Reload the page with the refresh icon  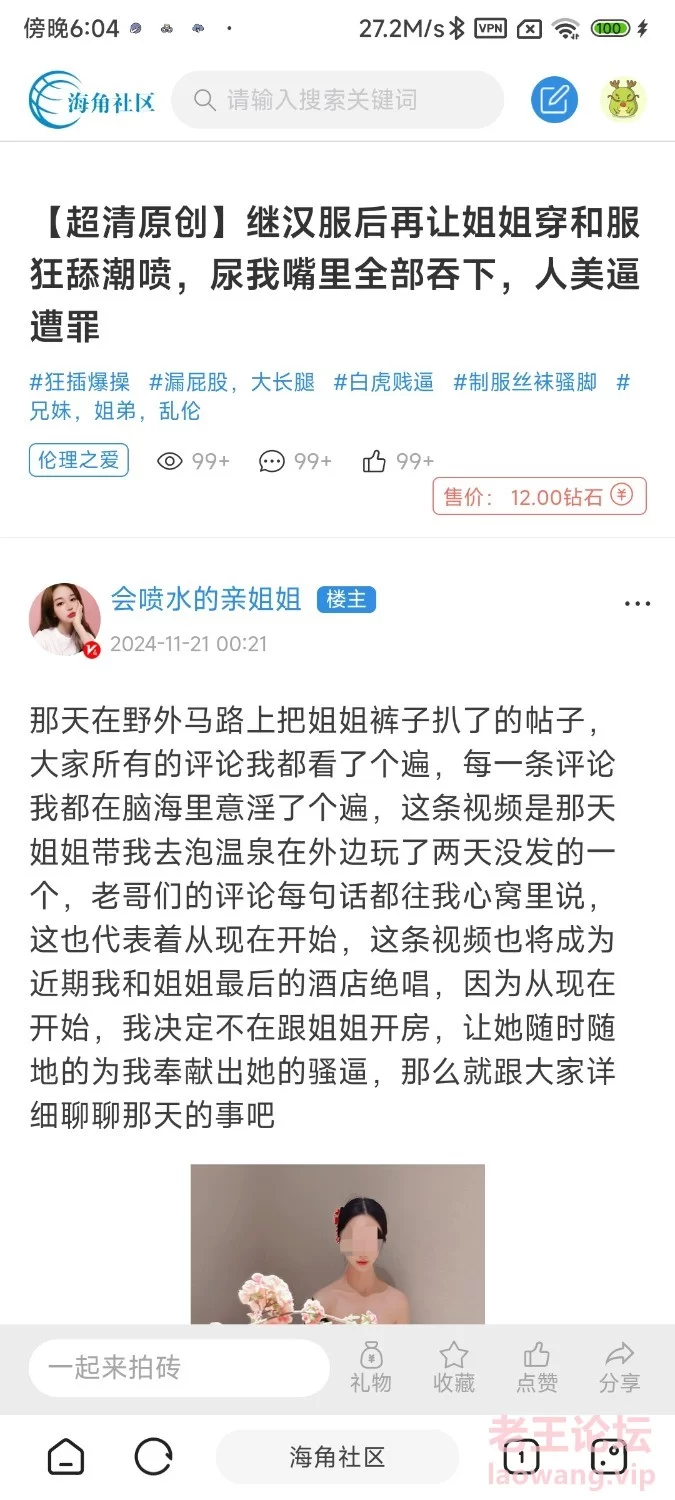pyautogui.click(x=153, y=1457)
